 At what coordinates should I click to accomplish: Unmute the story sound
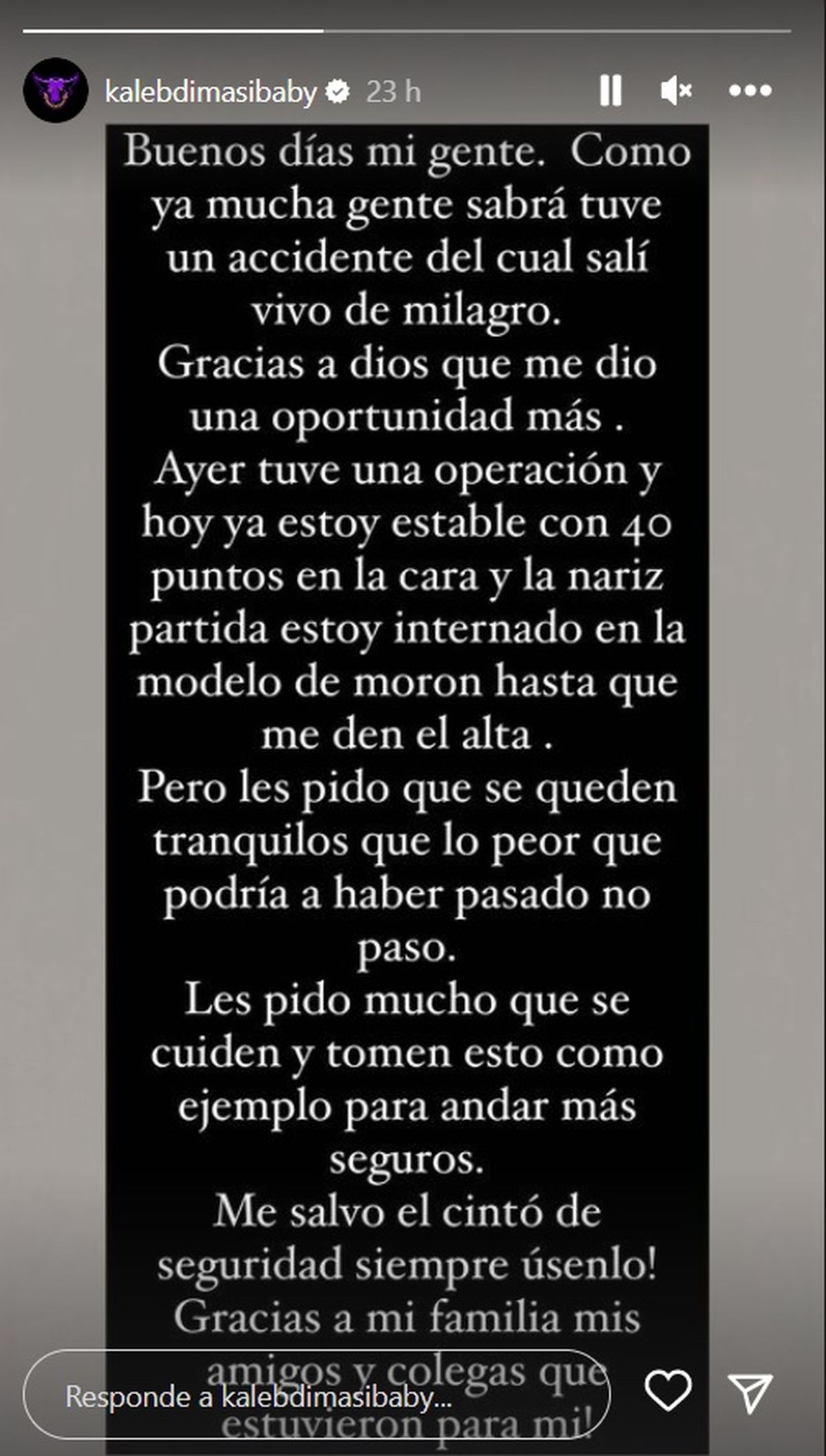coord(676,91)
